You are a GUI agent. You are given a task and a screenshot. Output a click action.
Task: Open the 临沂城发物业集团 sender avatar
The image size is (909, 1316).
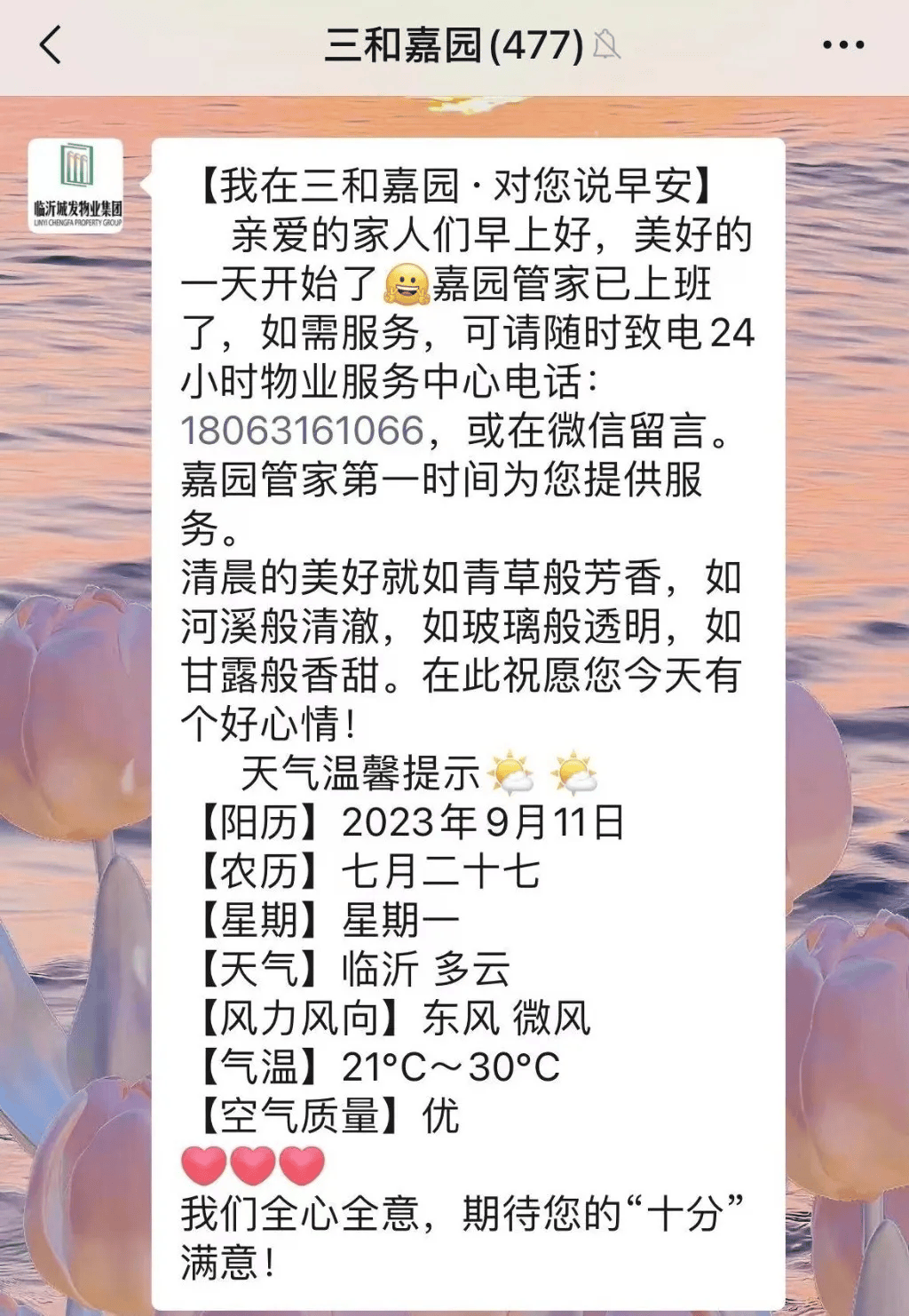(x=75, y=185)
